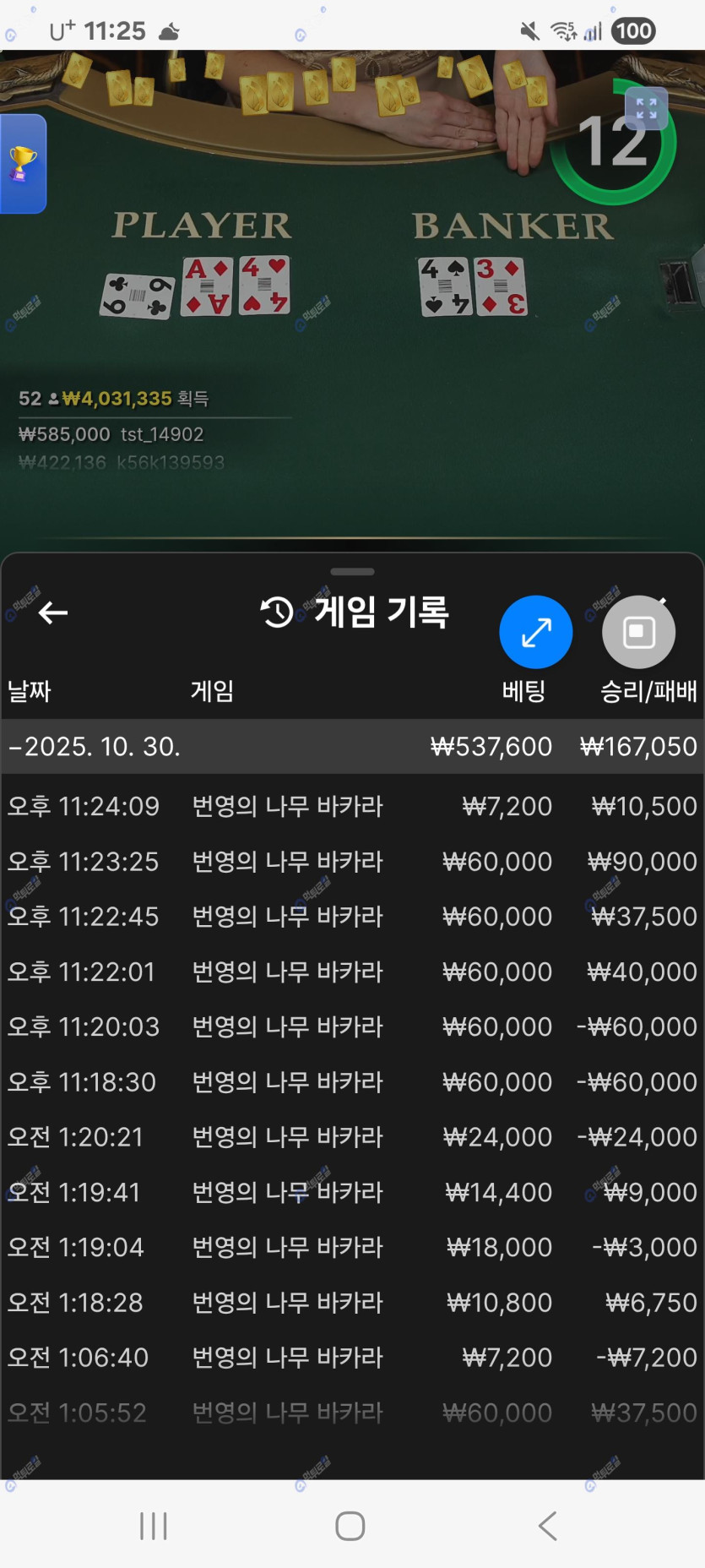
Task: Open the 오전 1:20:21 game record
Action: click(352, 1136)
